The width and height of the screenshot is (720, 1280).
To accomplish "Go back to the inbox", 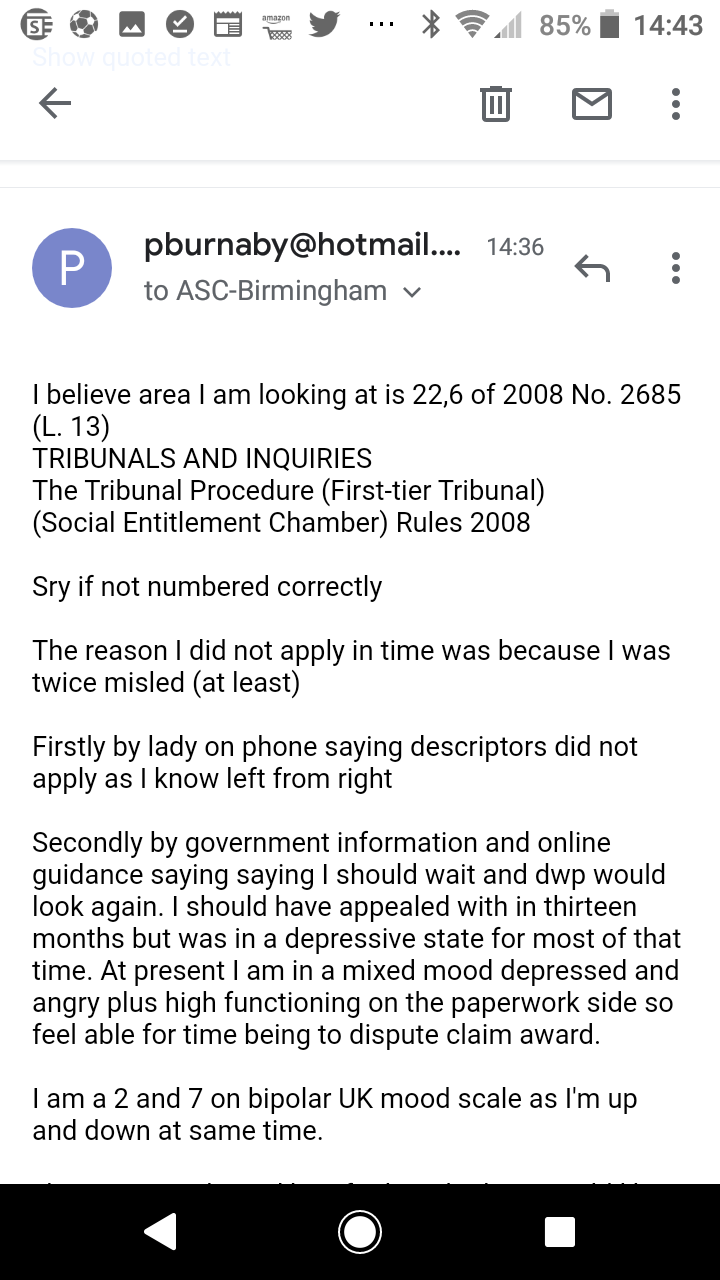I will tap(55, 103).
